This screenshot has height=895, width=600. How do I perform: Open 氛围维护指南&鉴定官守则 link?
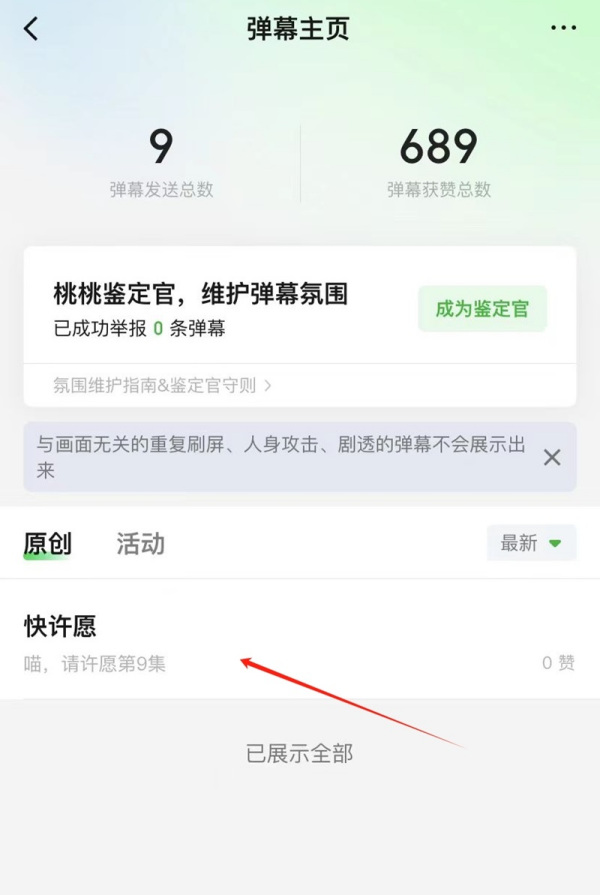[x=162, y=385]
